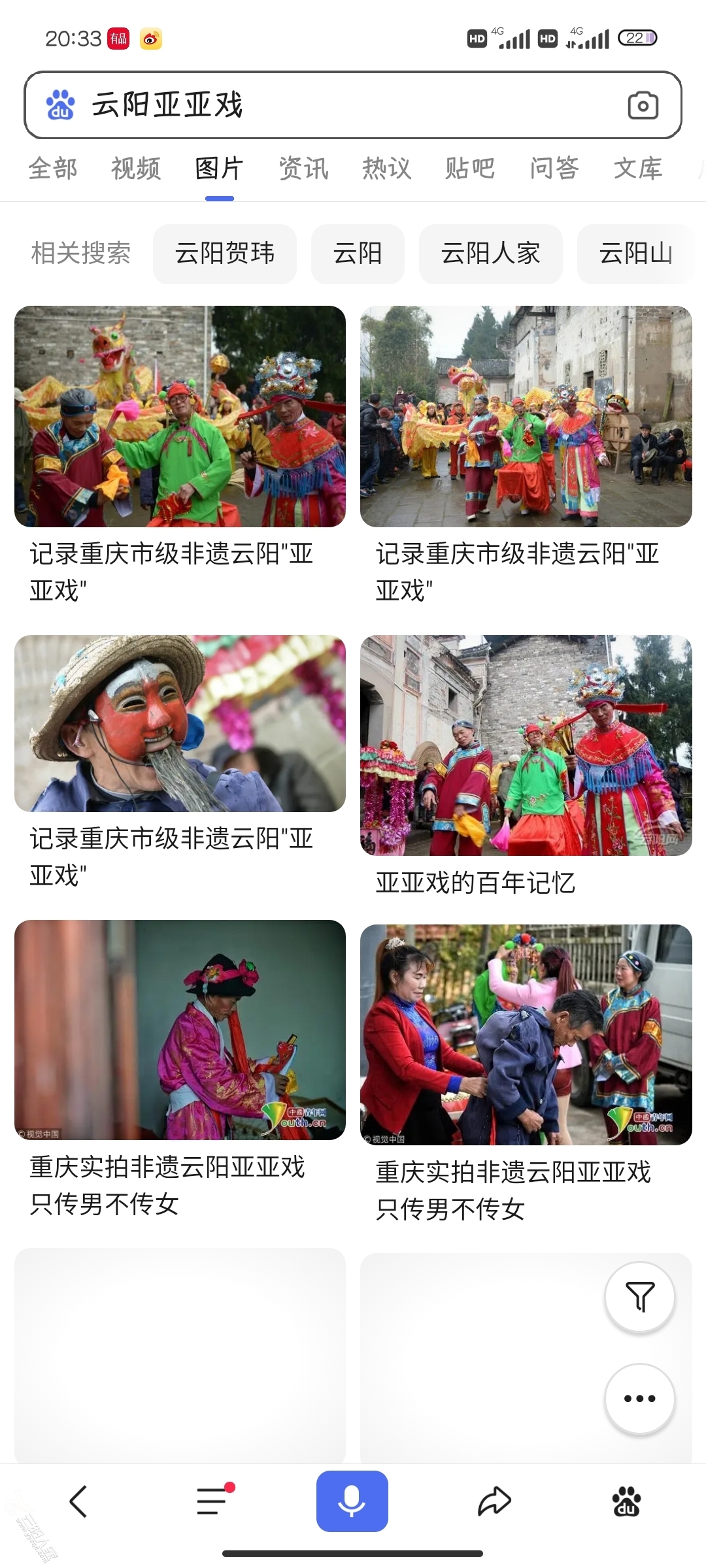Open camera image search
Image resolution: width=706 pixels, height=1568 pixels.
pyautogui.click(x=643, y=105)
